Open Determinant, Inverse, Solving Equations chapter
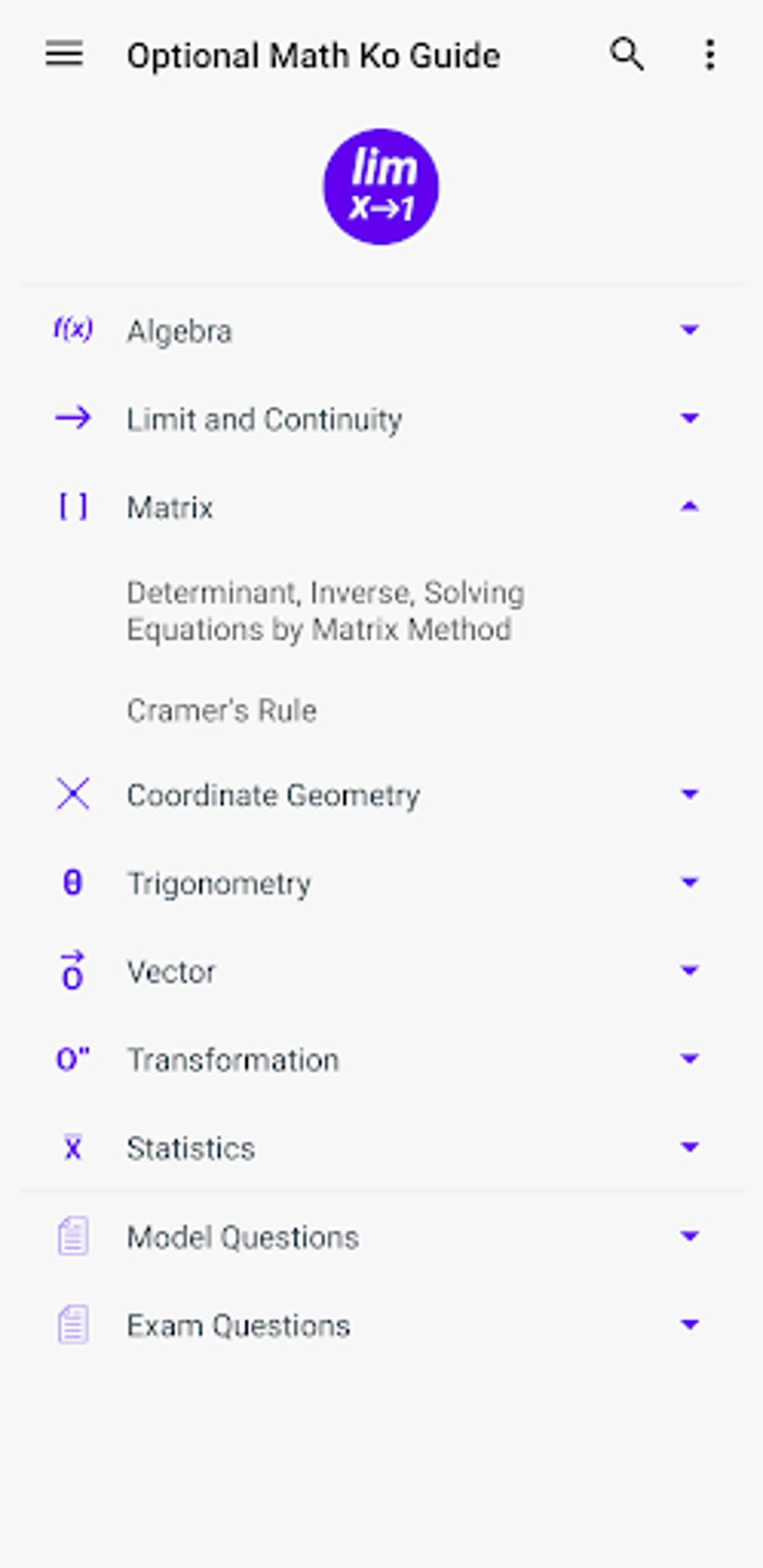 pyautogui.click(x=326, y=611)
